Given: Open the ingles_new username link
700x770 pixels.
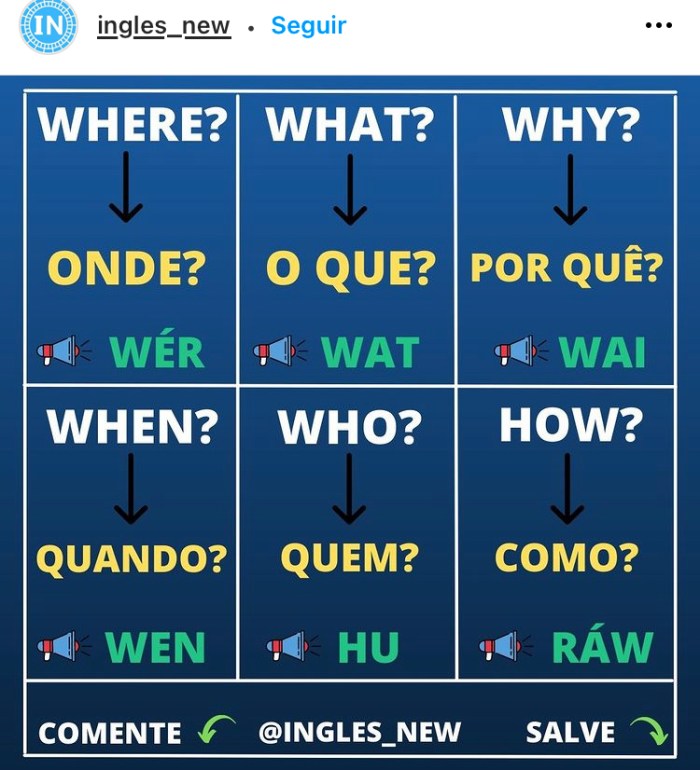Looking at the screenshot, I should click(x=163, y=26).
